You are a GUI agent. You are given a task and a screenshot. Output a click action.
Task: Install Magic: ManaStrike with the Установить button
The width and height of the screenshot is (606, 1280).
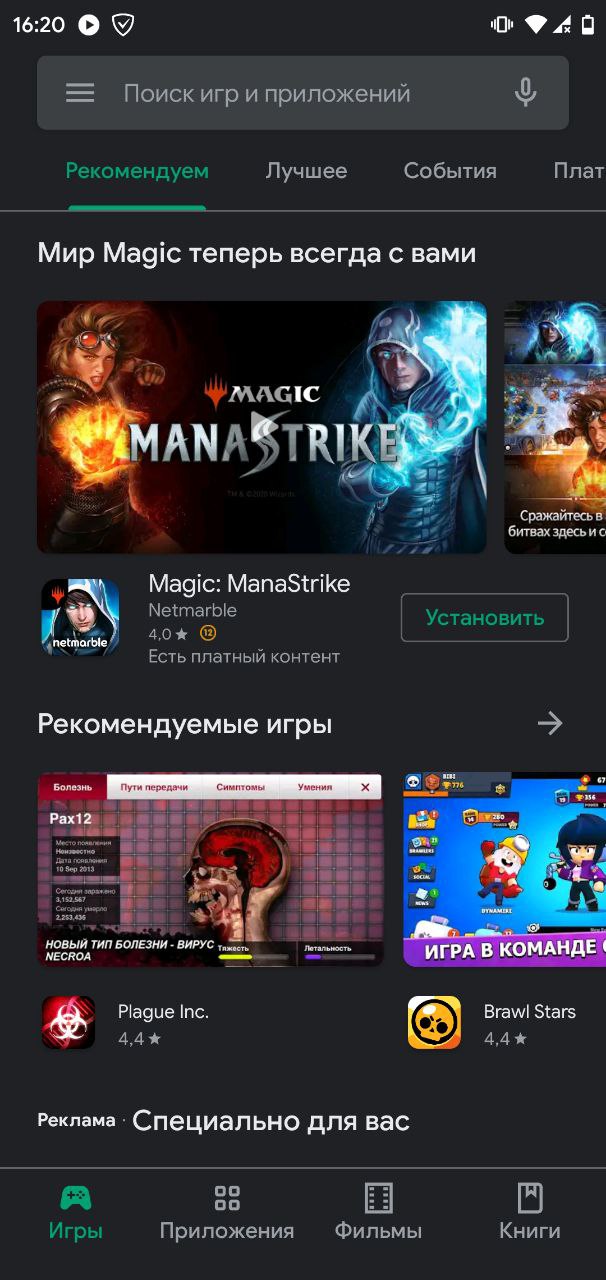[484, 617]
